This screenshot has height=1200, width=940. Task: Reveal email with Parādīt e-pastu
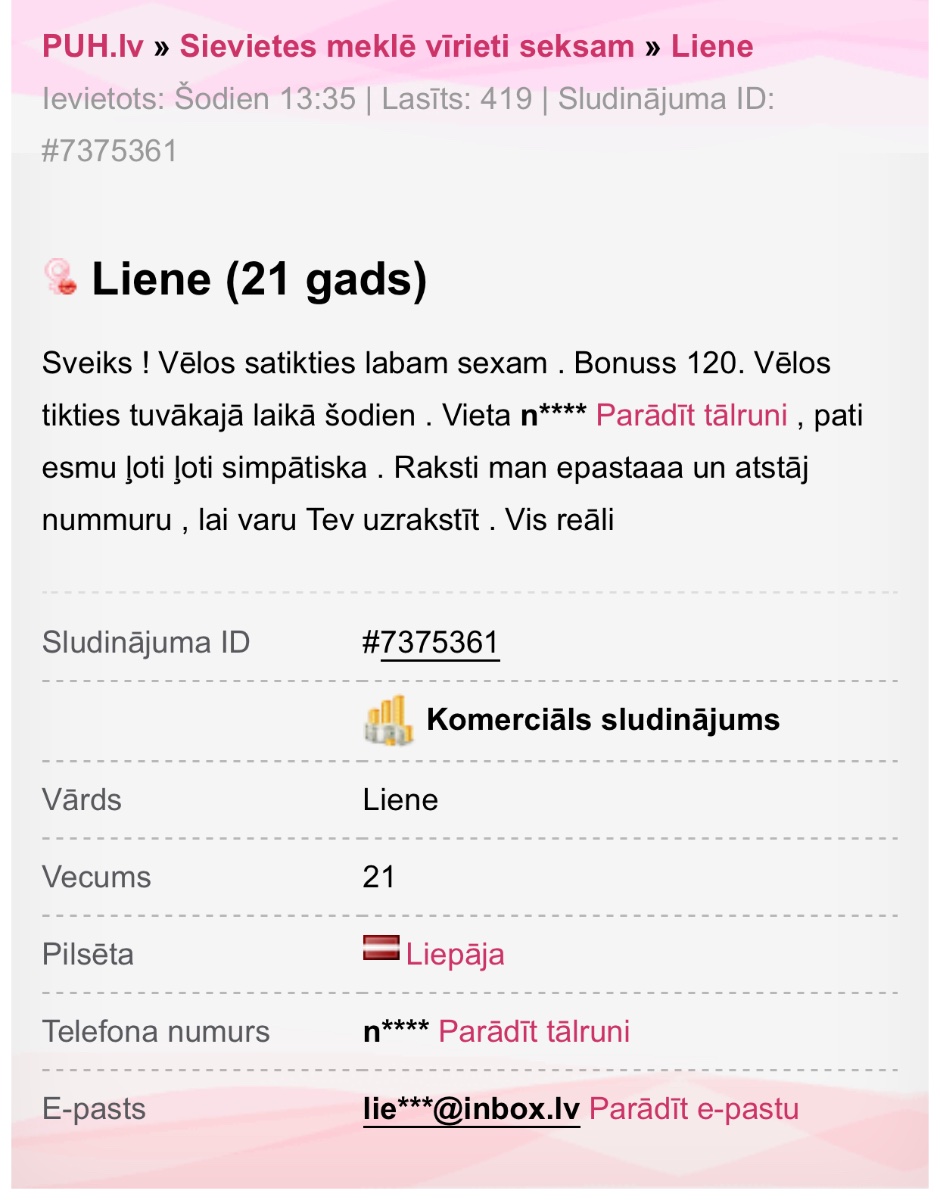pos(694,1109)
